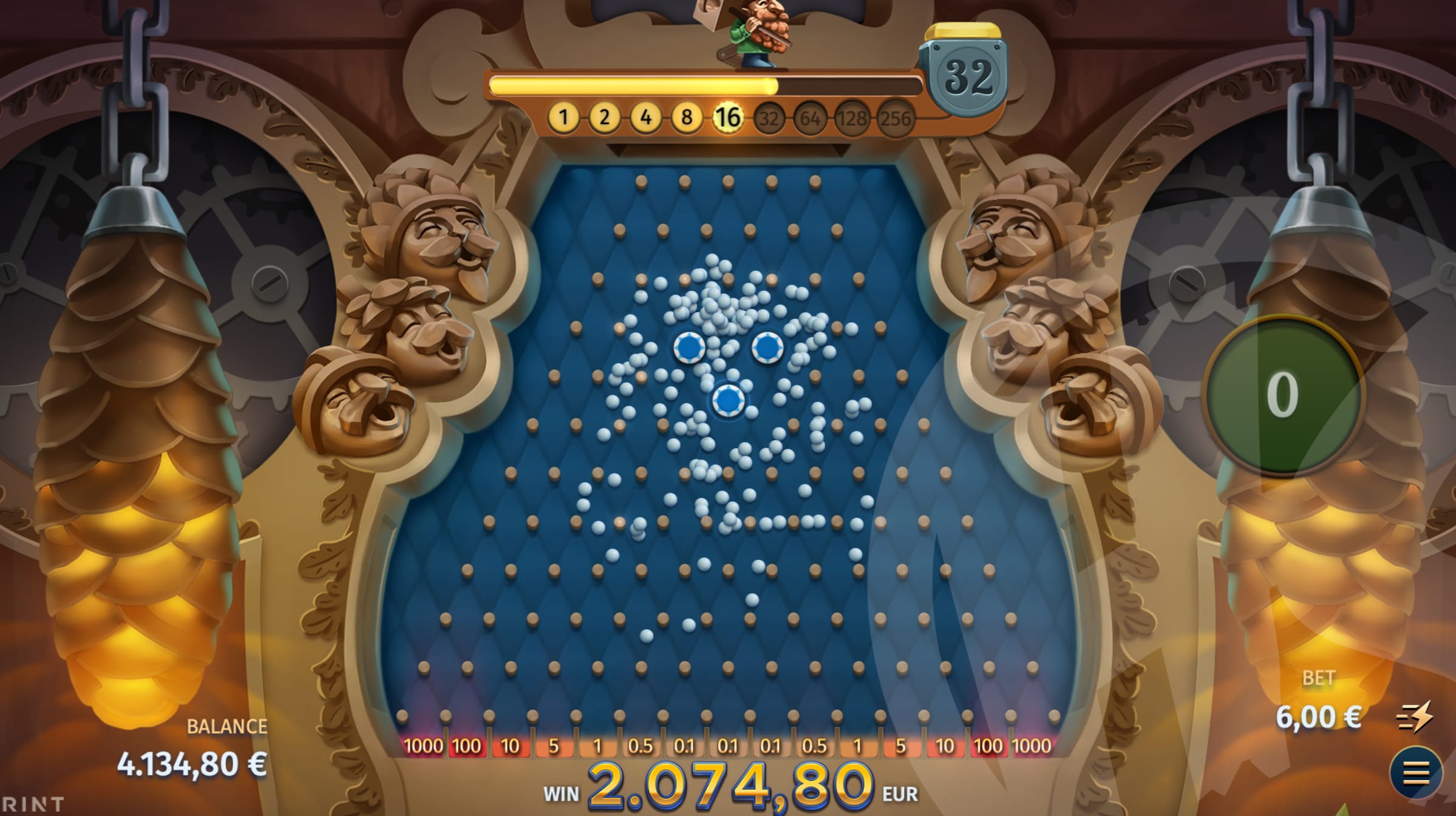Open the bet amount 6,00 € selector
This screenshot has height=816, width=1456.
(1318, 718)
